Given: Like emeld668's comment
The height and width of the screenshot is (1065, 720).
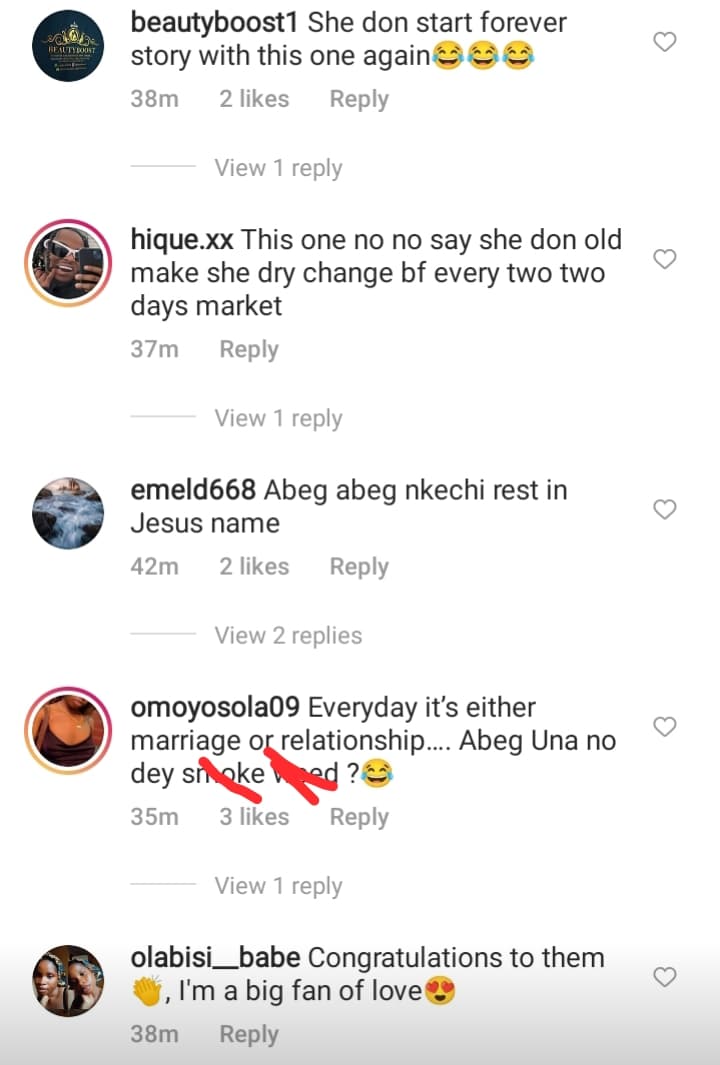Looking at the screenshot, I should click(664, 510).
